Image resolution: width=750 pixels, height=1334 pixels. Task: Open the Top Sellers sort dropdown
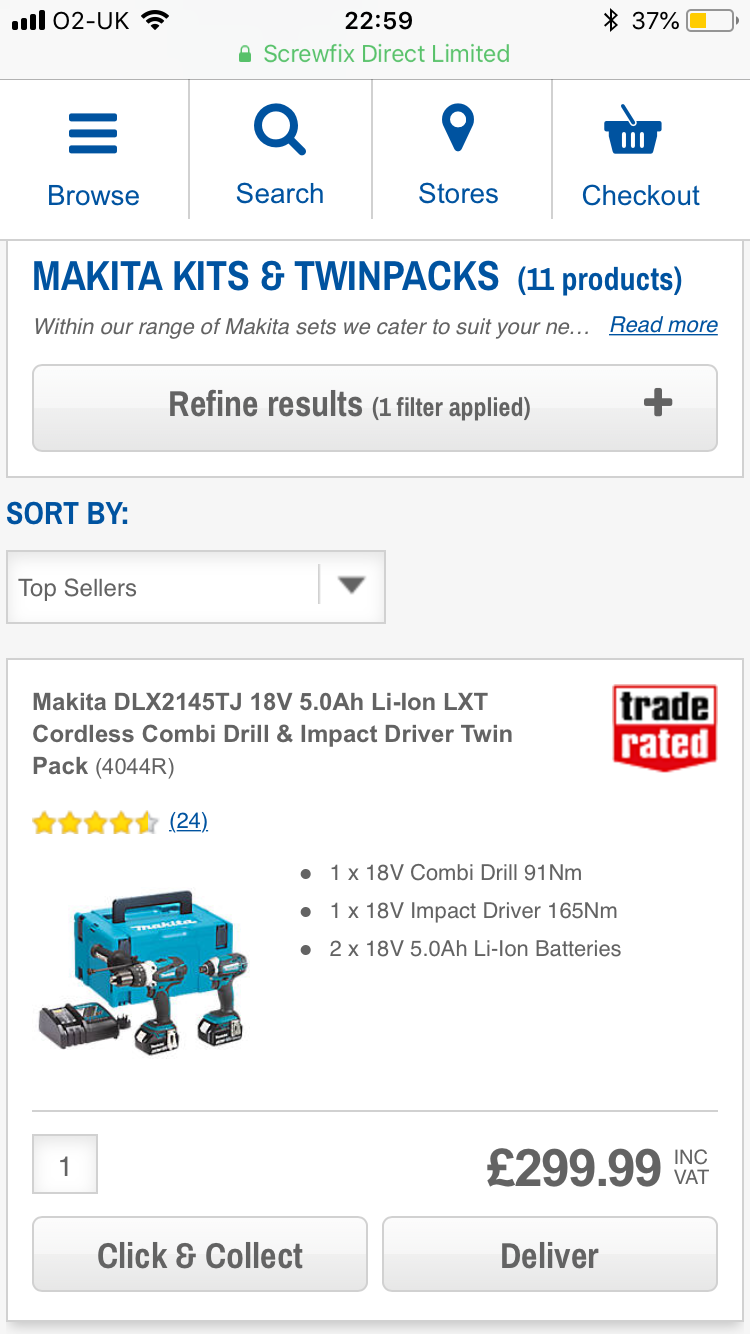[x=196, y=587]
